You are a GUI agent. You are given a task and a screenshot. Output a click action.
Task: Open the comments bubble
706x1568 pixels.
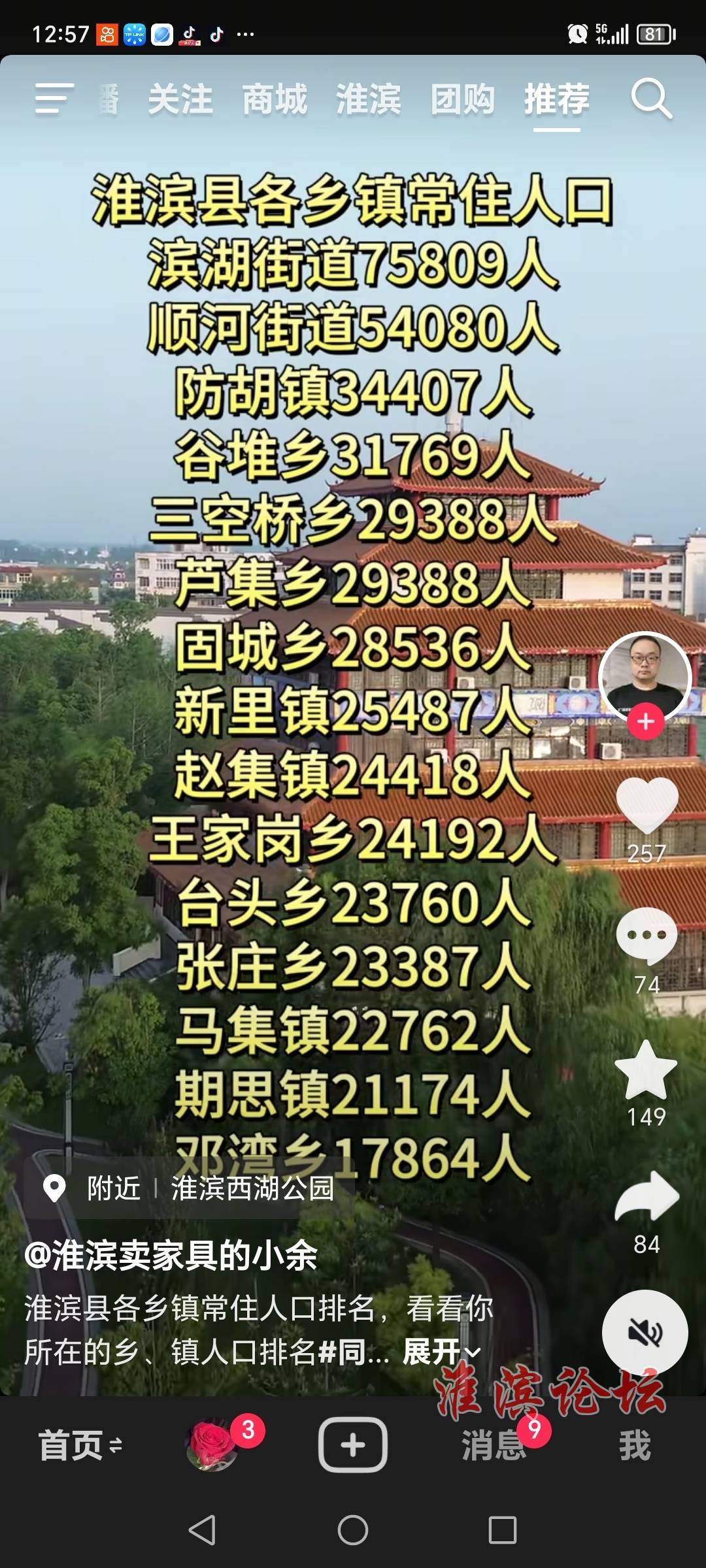647,936
